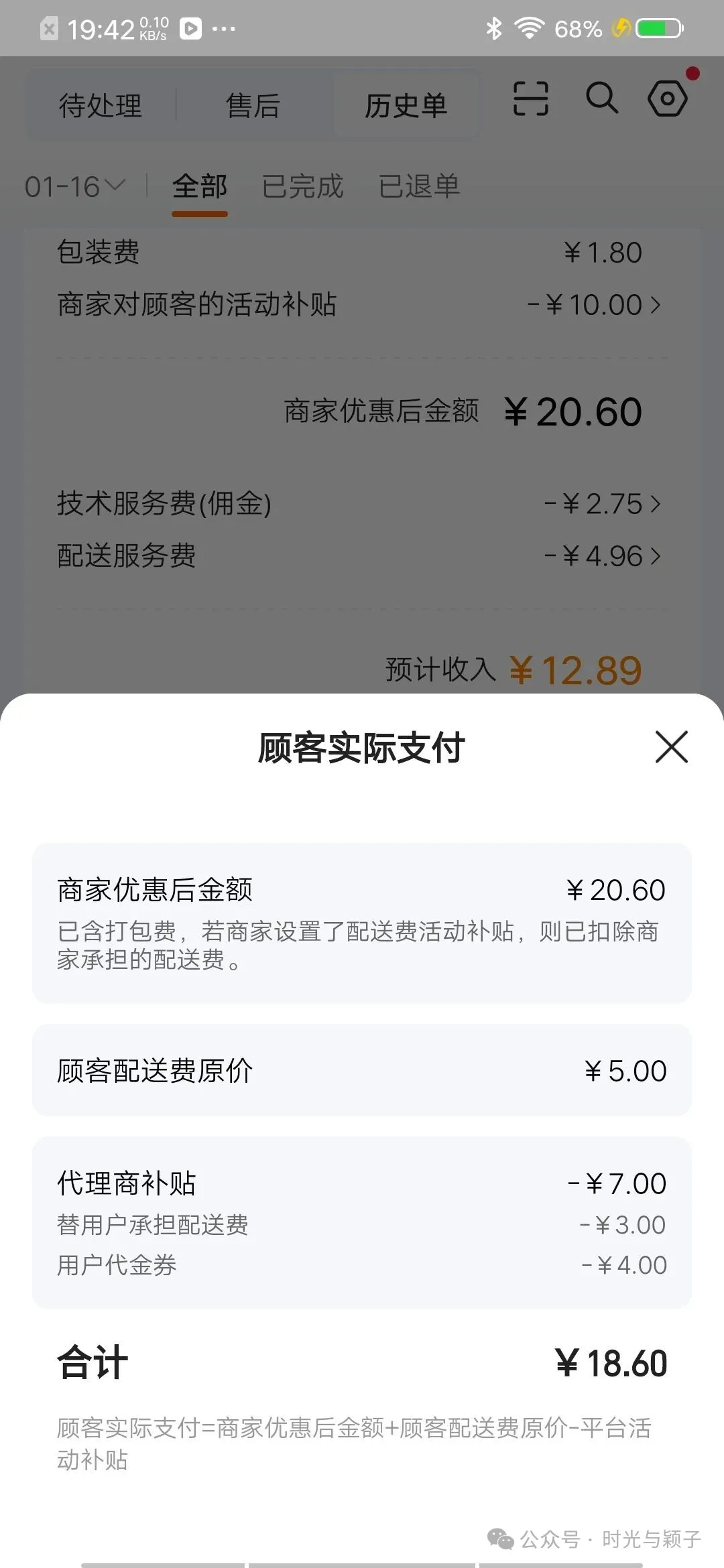724x1568 pixels.
Task: View 商家对顾客的活动补贴 details
Action: tap(593, 305)
